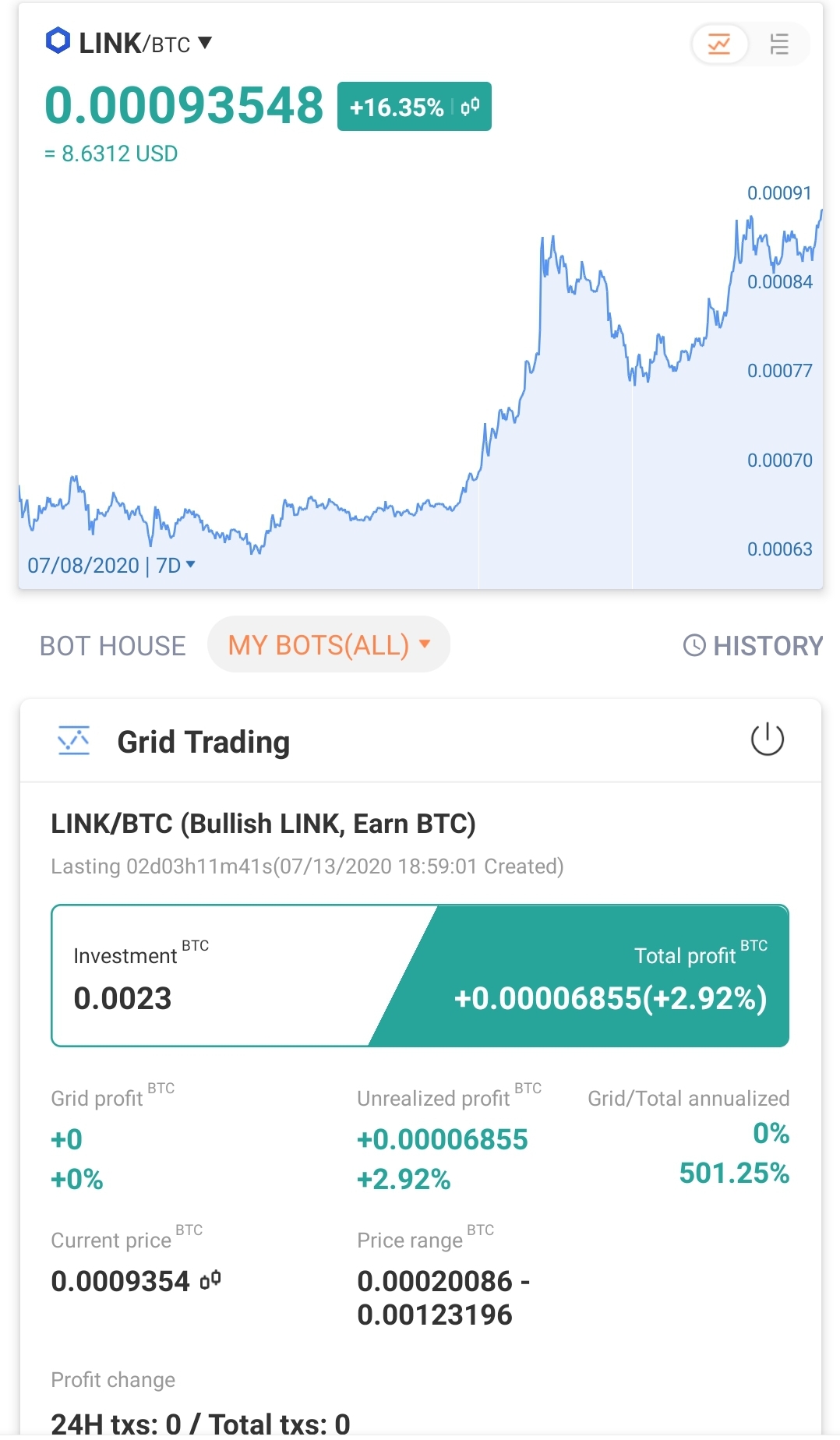Open the LINK/BTC trading pair dropdown

point(129,43)
